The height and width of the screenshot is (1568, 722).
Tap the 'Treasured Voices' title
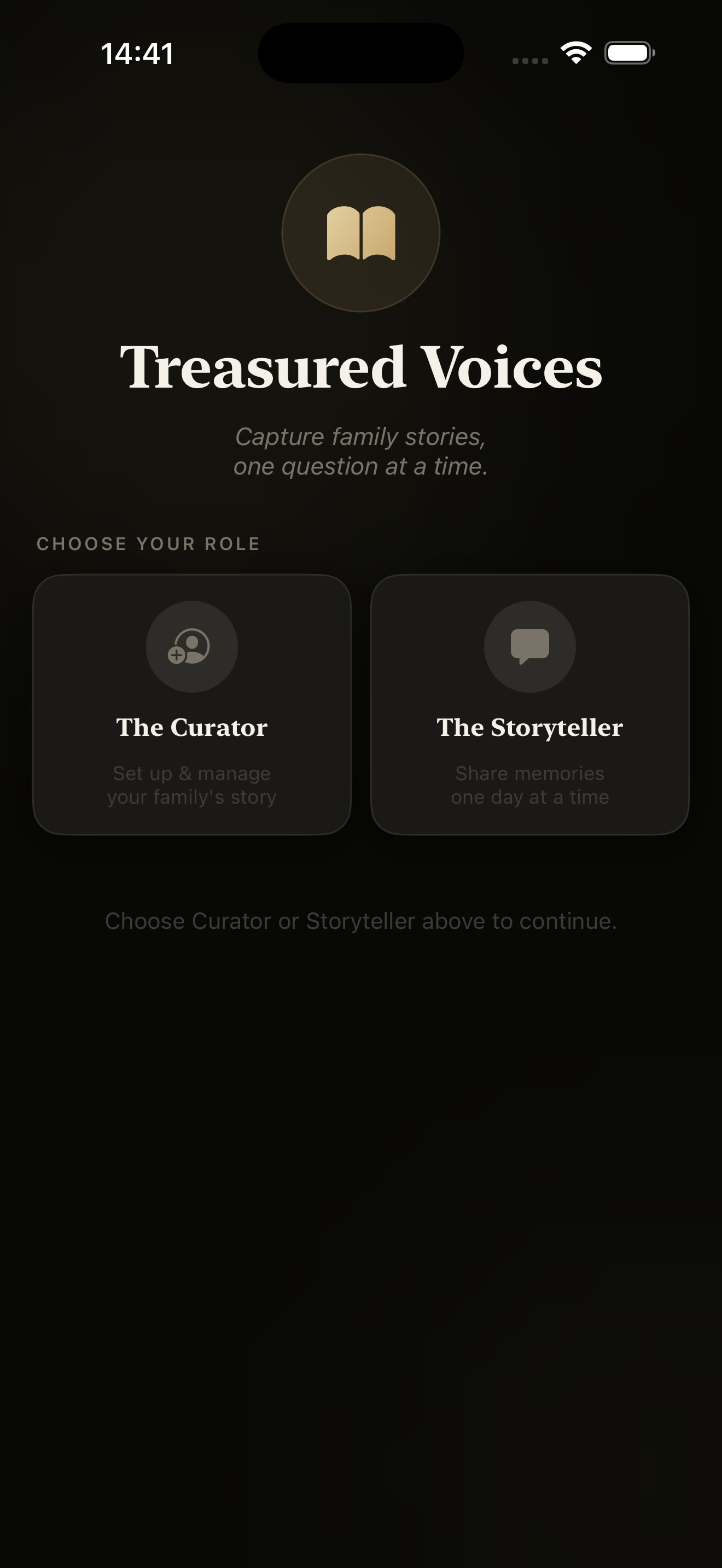360,368
